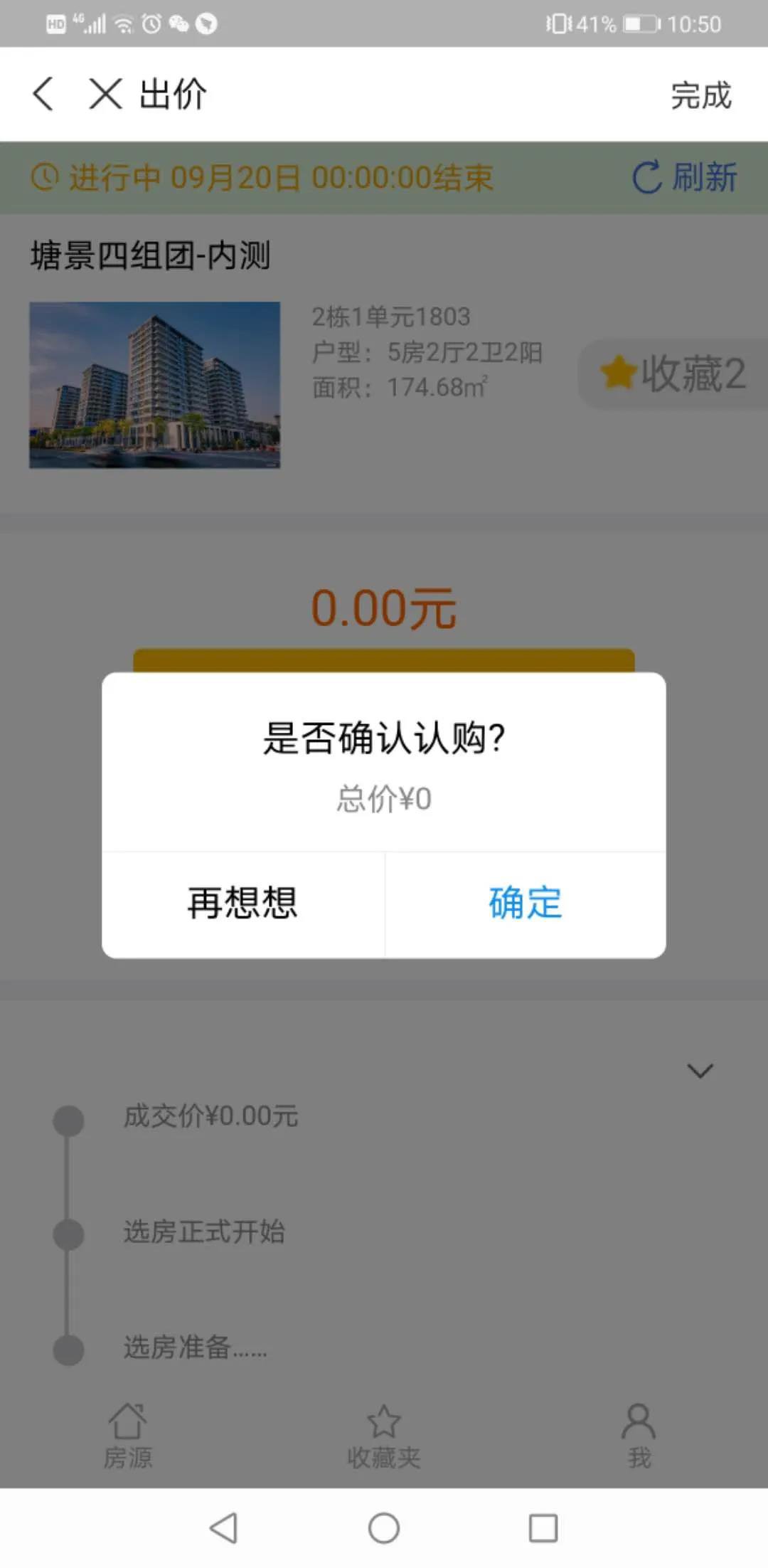Open the building photo thumbnail
Viewport: 768px width, 1568px height.
[x=154, y=385]
